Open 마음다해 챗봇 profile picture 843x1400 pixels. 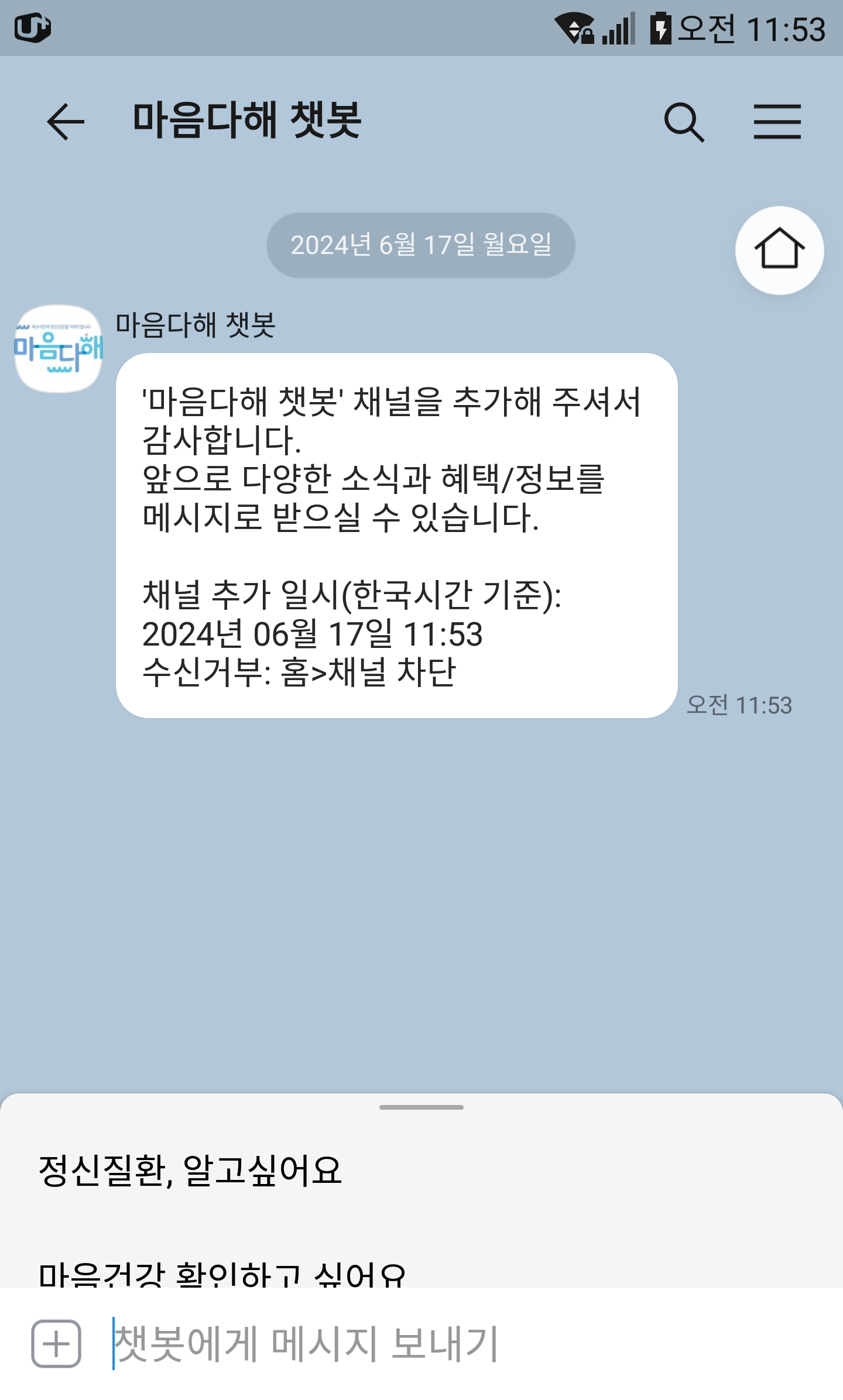[x=59, y=349]
